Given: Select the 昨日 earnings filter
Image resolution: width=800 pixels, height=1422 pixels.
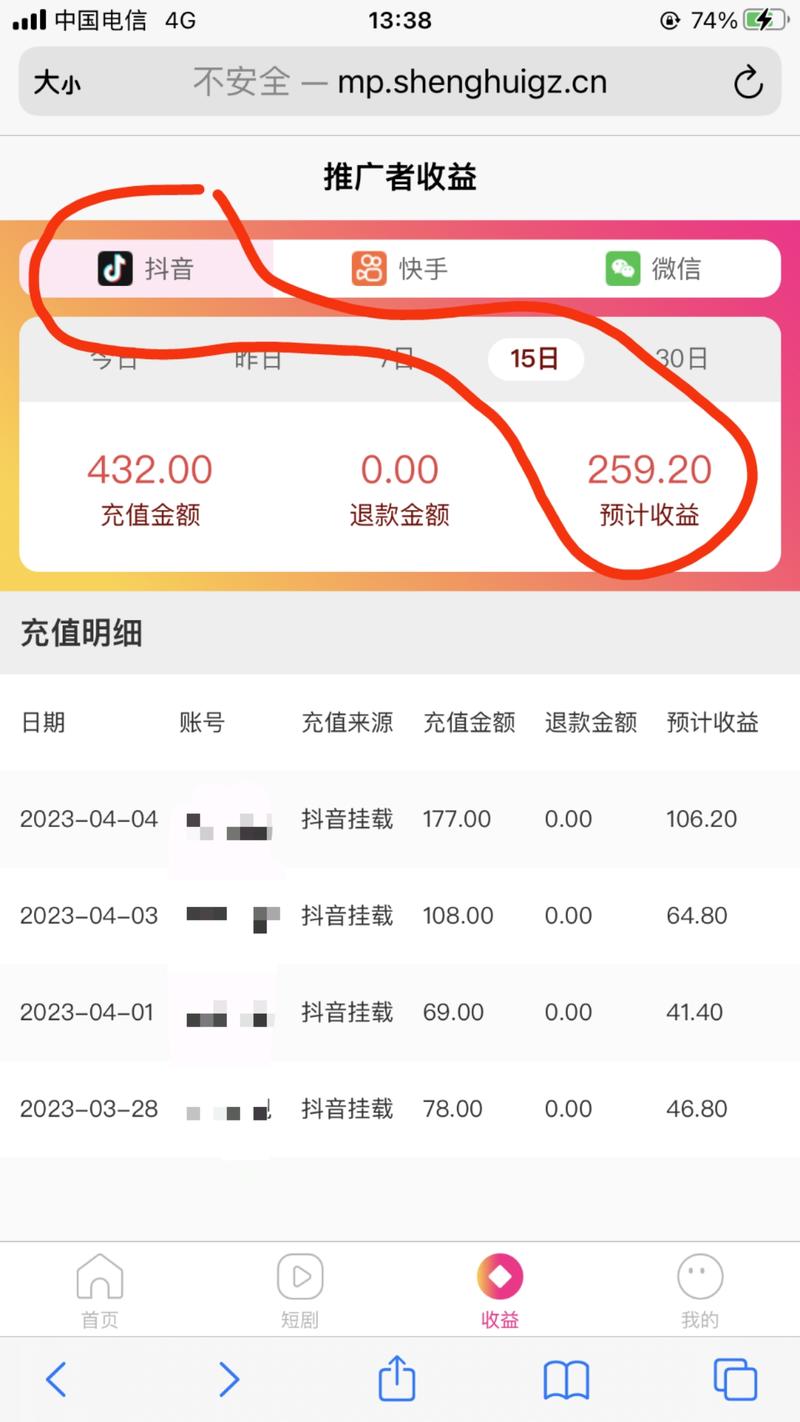Looking at the screenshot, I should pos(257,359).
